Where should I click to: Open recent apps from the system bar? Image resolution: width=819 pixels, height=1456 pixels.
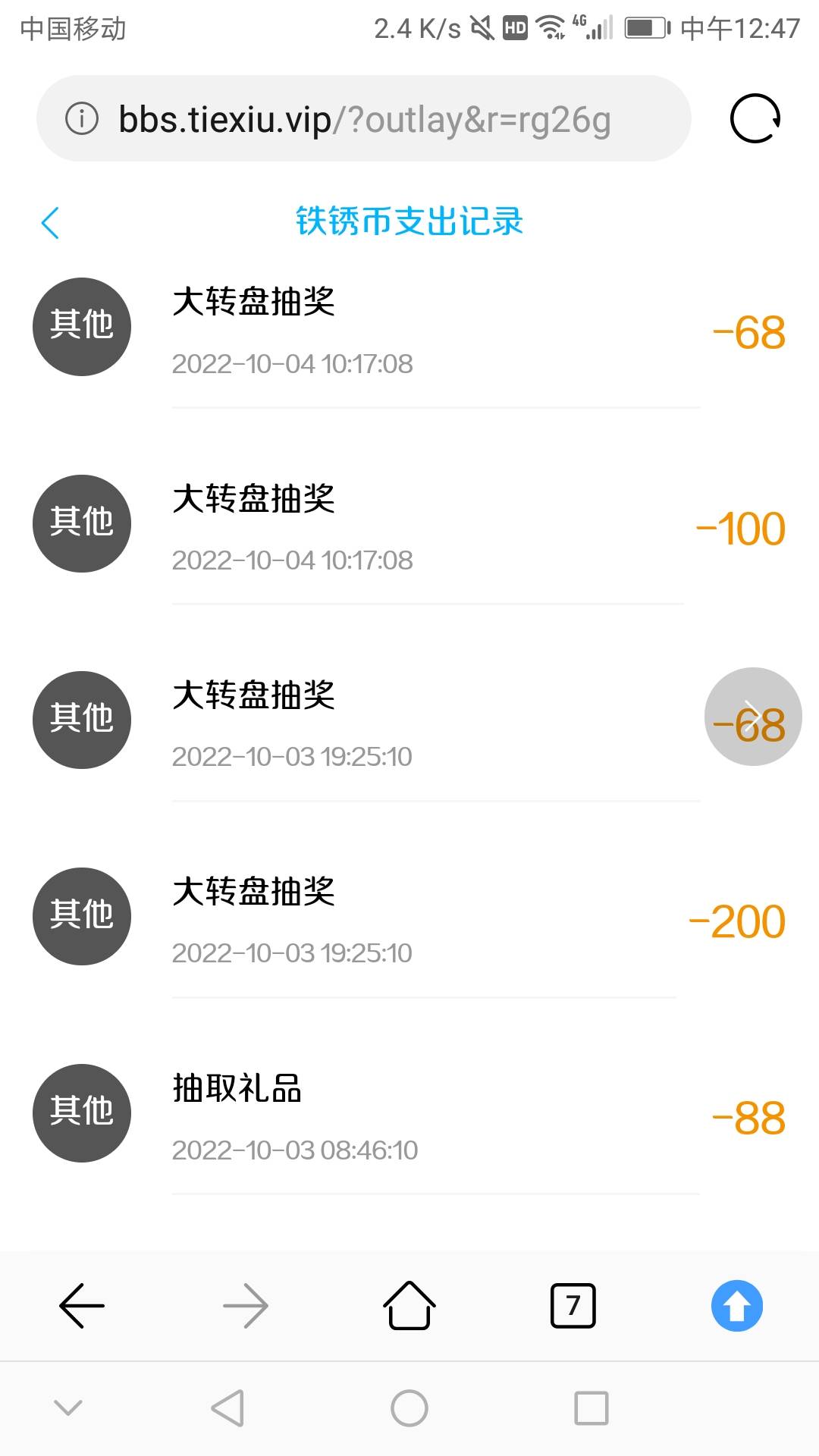click(x=591, y=1408)
